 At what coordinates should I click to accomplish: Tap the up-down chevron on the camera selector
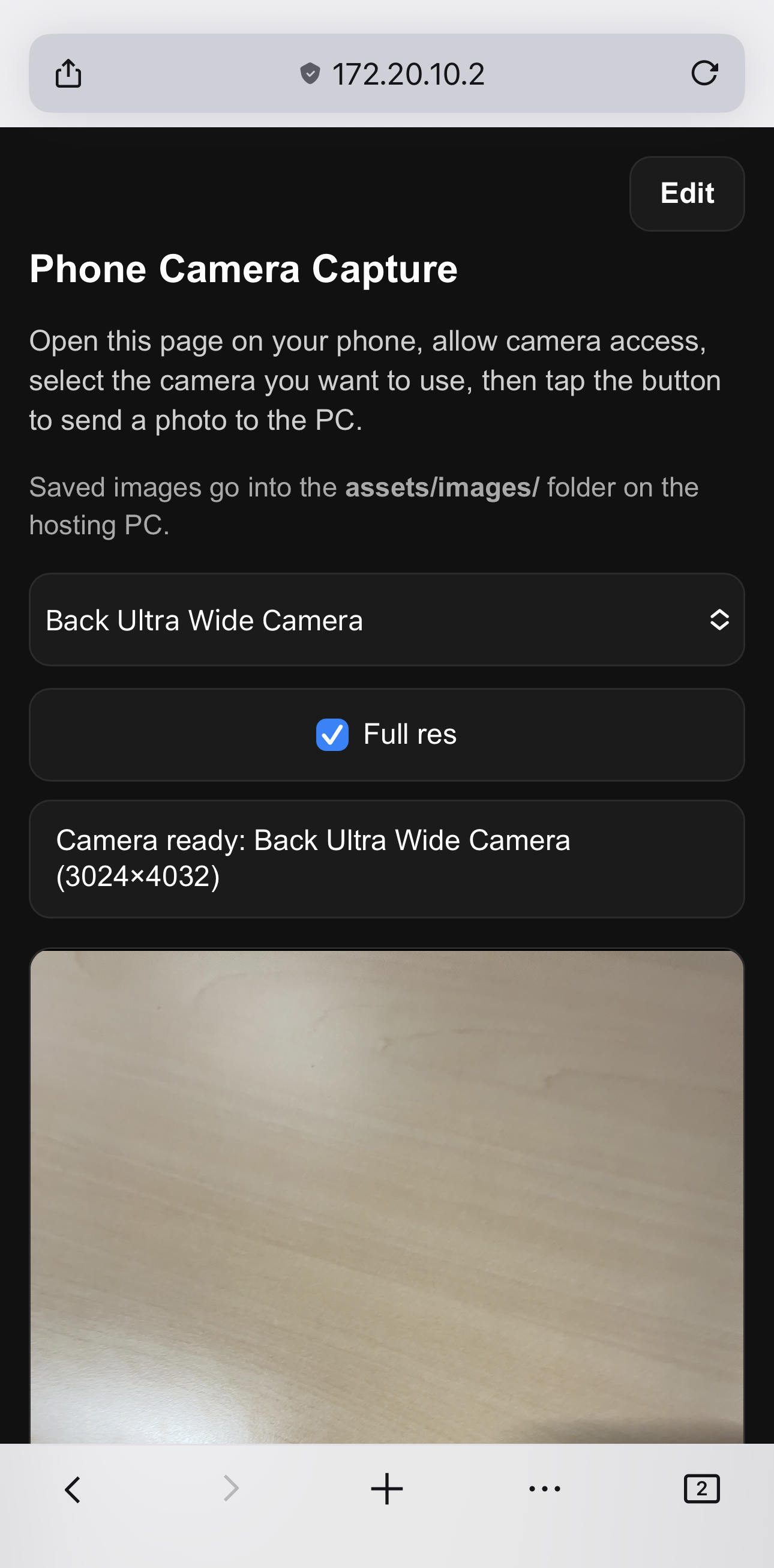(x=720, y=620)
